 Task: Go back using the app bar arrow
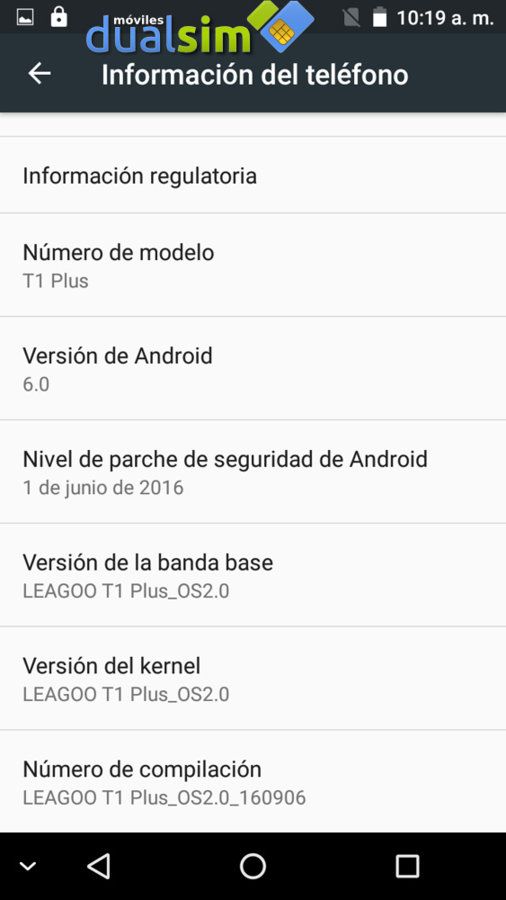tap(40, 73)
